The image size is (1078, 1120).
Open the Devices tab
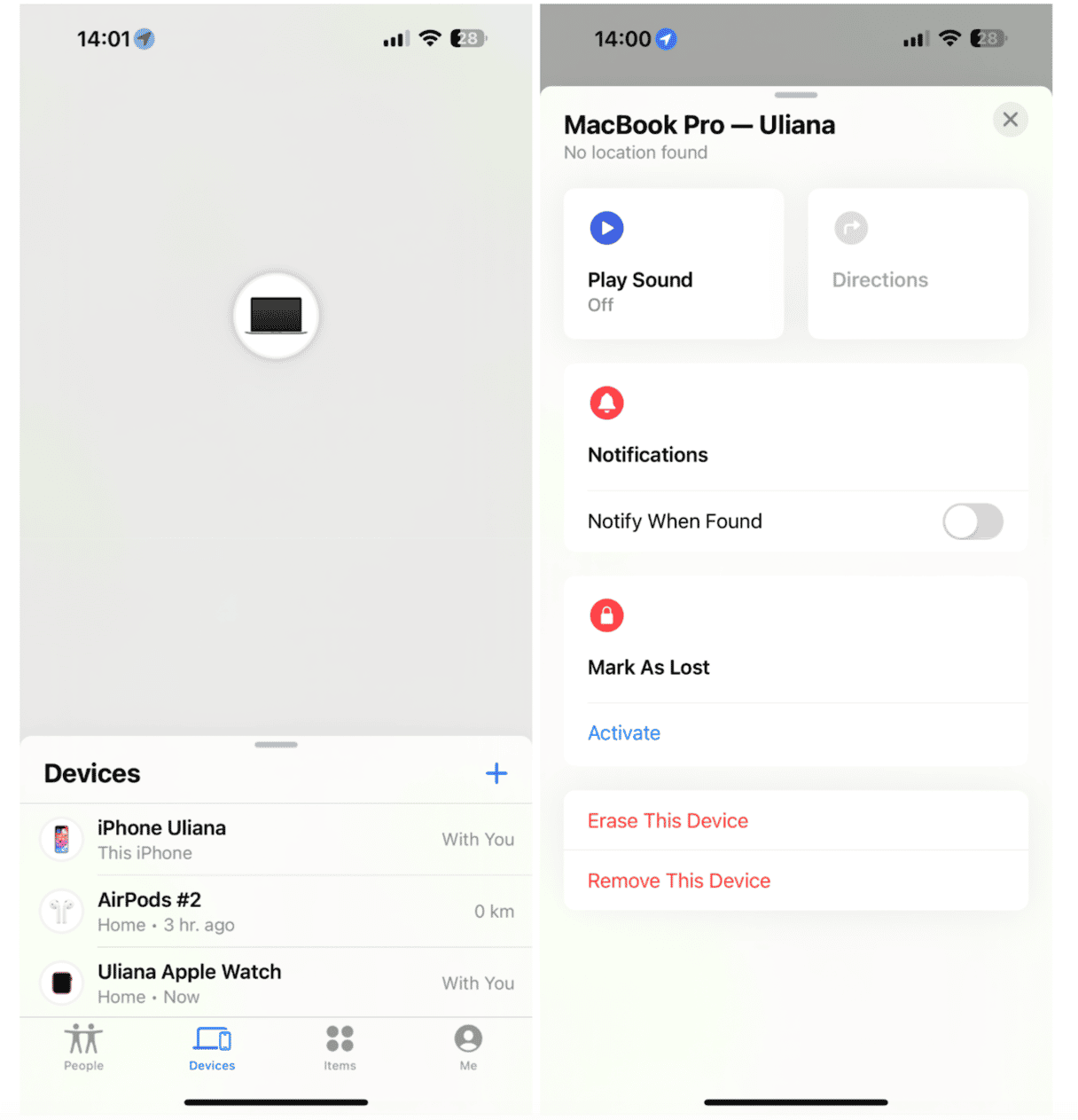[x=212, y=1047]
